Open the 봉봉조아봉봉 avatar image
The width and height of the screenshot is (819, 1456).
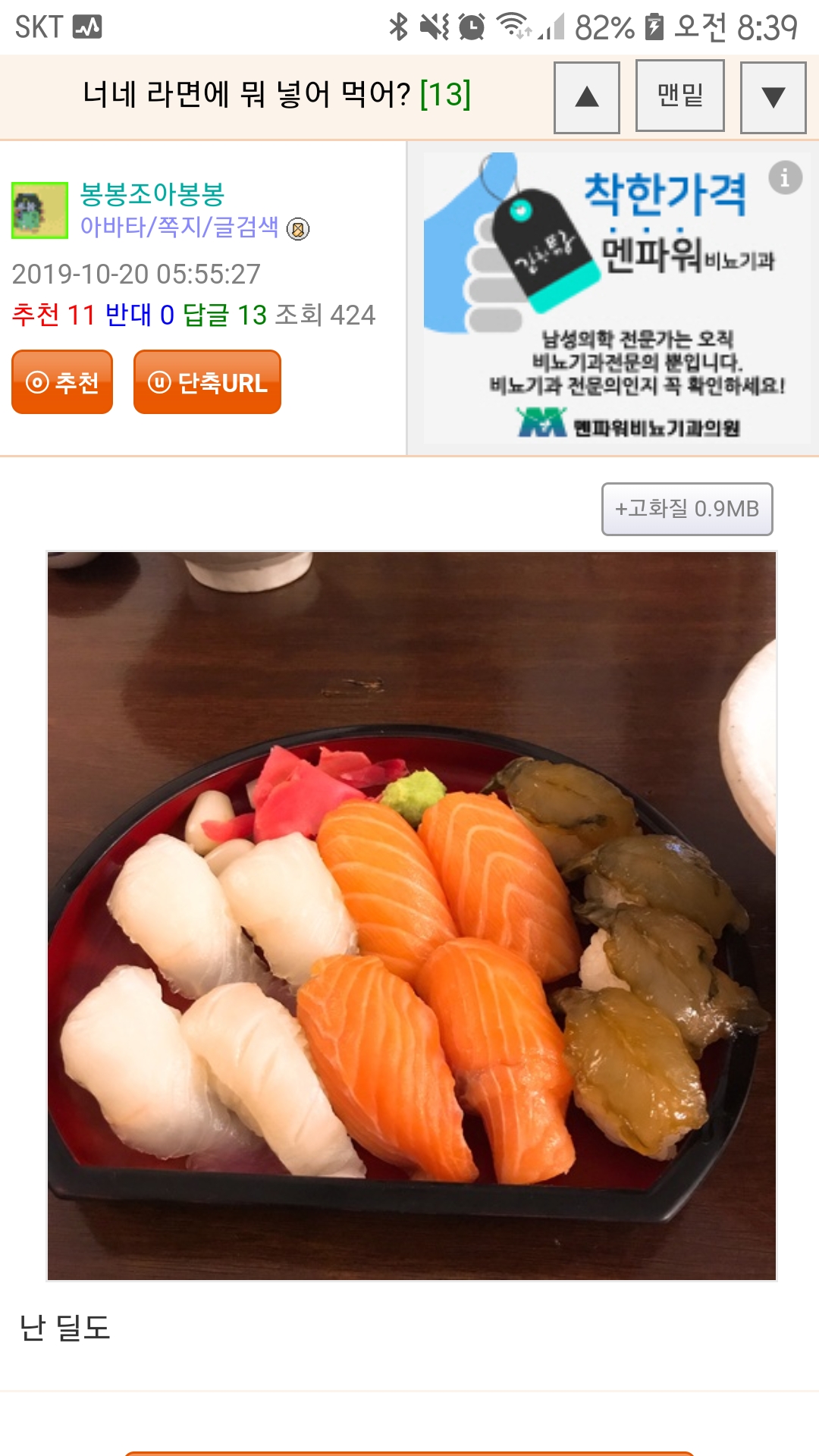[x=39, y=210]
